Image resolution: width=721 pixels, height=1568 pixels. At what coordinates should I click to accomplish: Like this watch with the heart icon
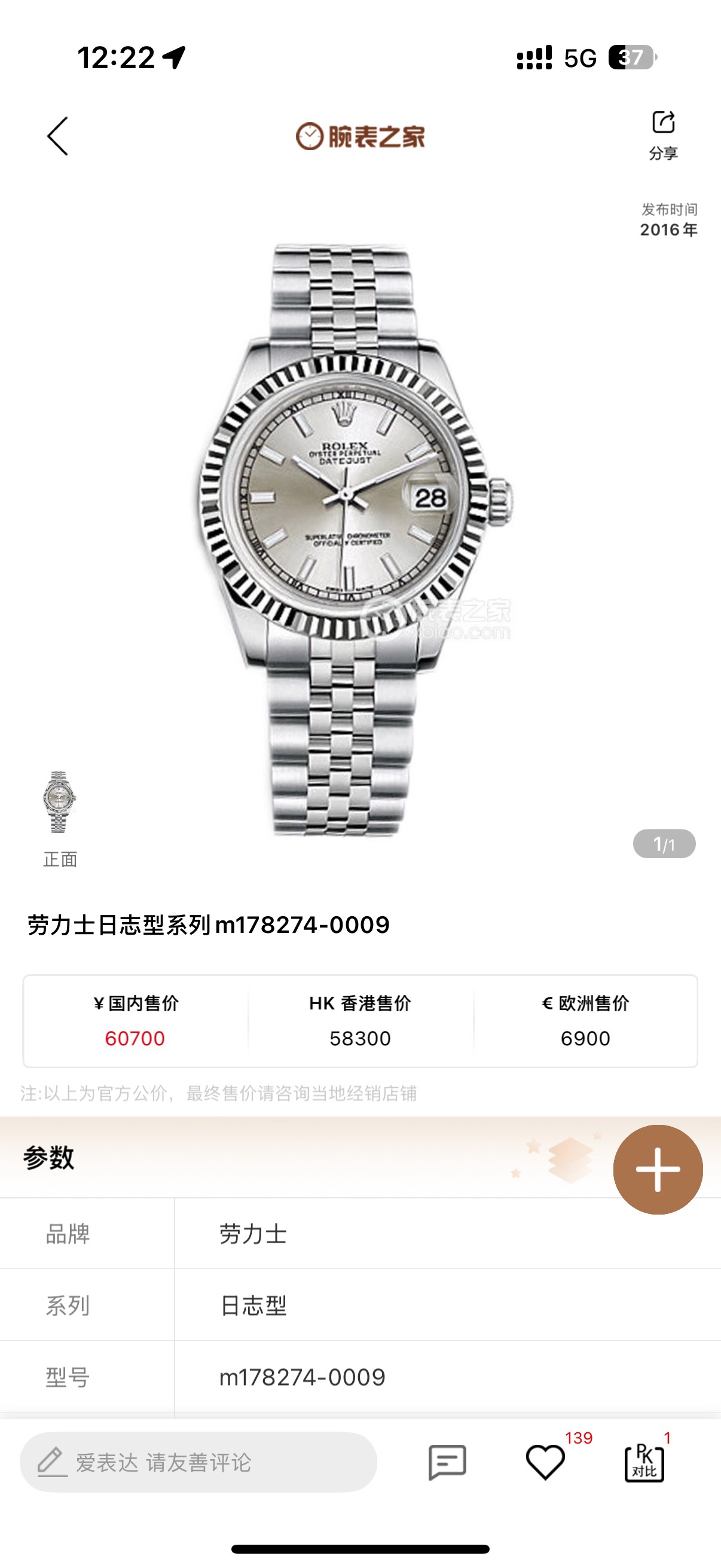coord(545,1462)
